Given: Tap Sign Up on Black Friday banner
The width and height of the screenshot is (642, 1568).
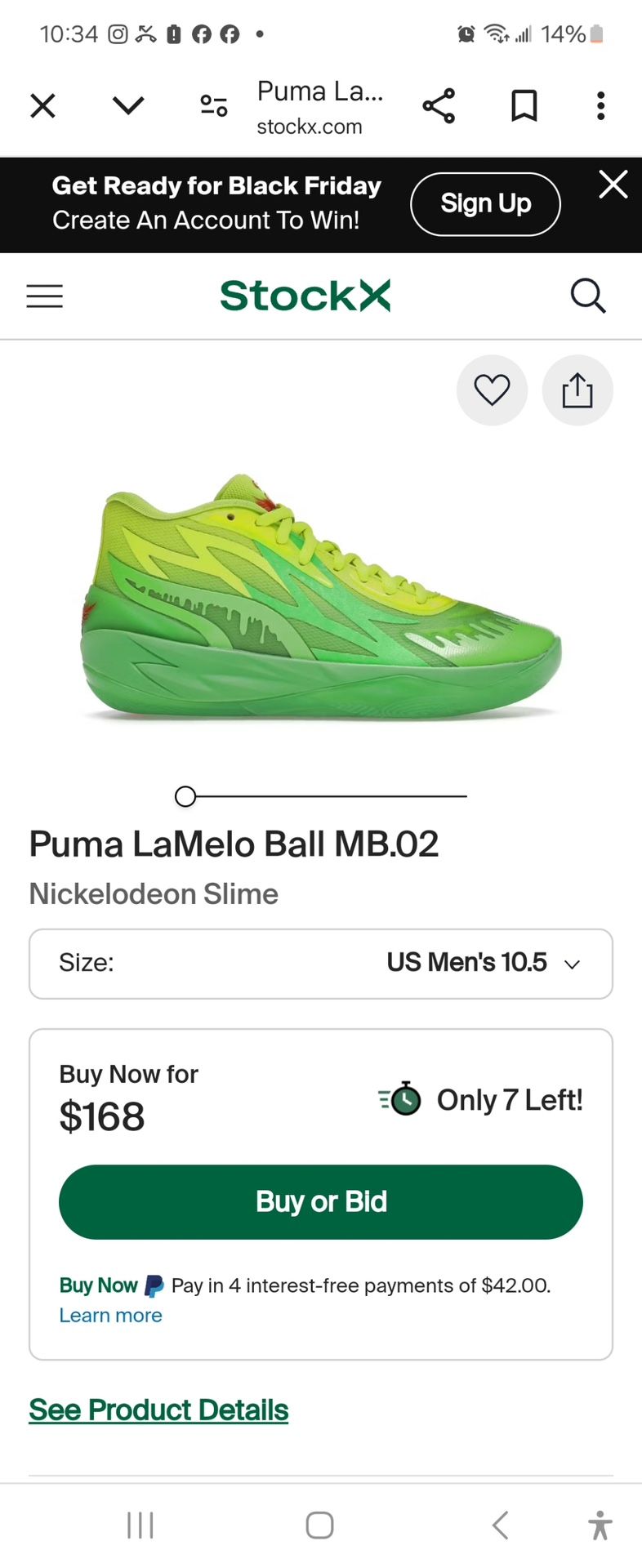Looking at the screenshot, I should point(485,204).
